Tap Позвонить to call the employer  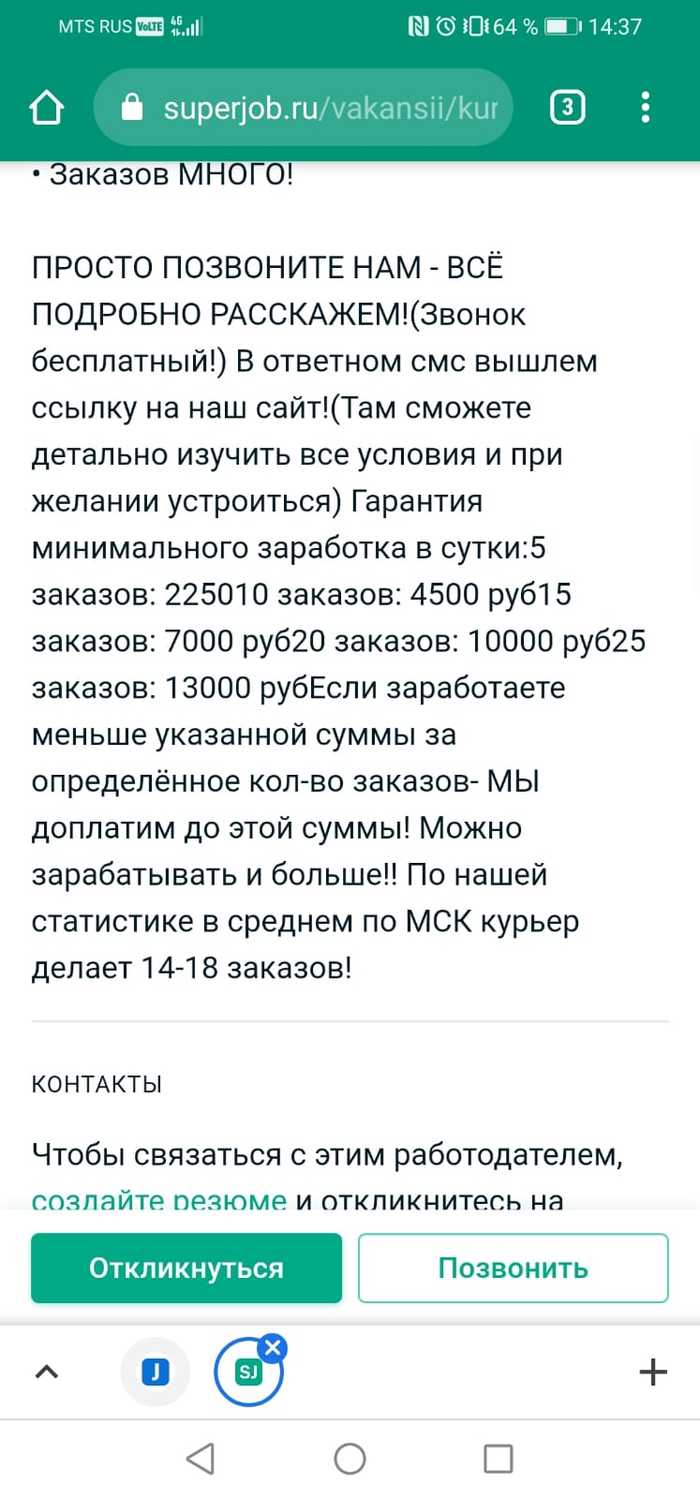pos(513,1268)
